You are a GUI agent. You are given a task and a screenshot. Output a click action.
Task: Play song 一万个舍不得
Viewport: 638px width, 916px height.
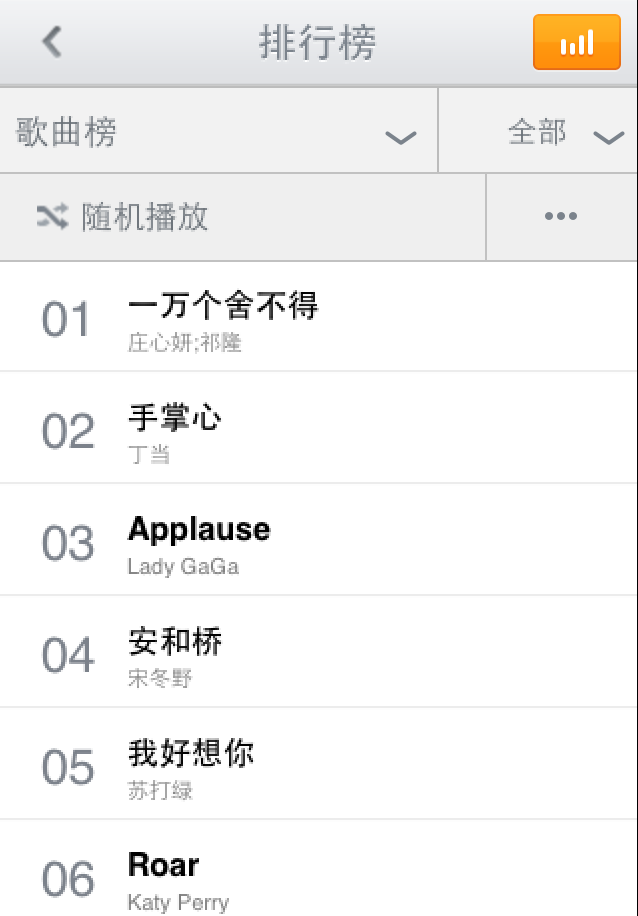pyautogui.click(x=320, y=318)
